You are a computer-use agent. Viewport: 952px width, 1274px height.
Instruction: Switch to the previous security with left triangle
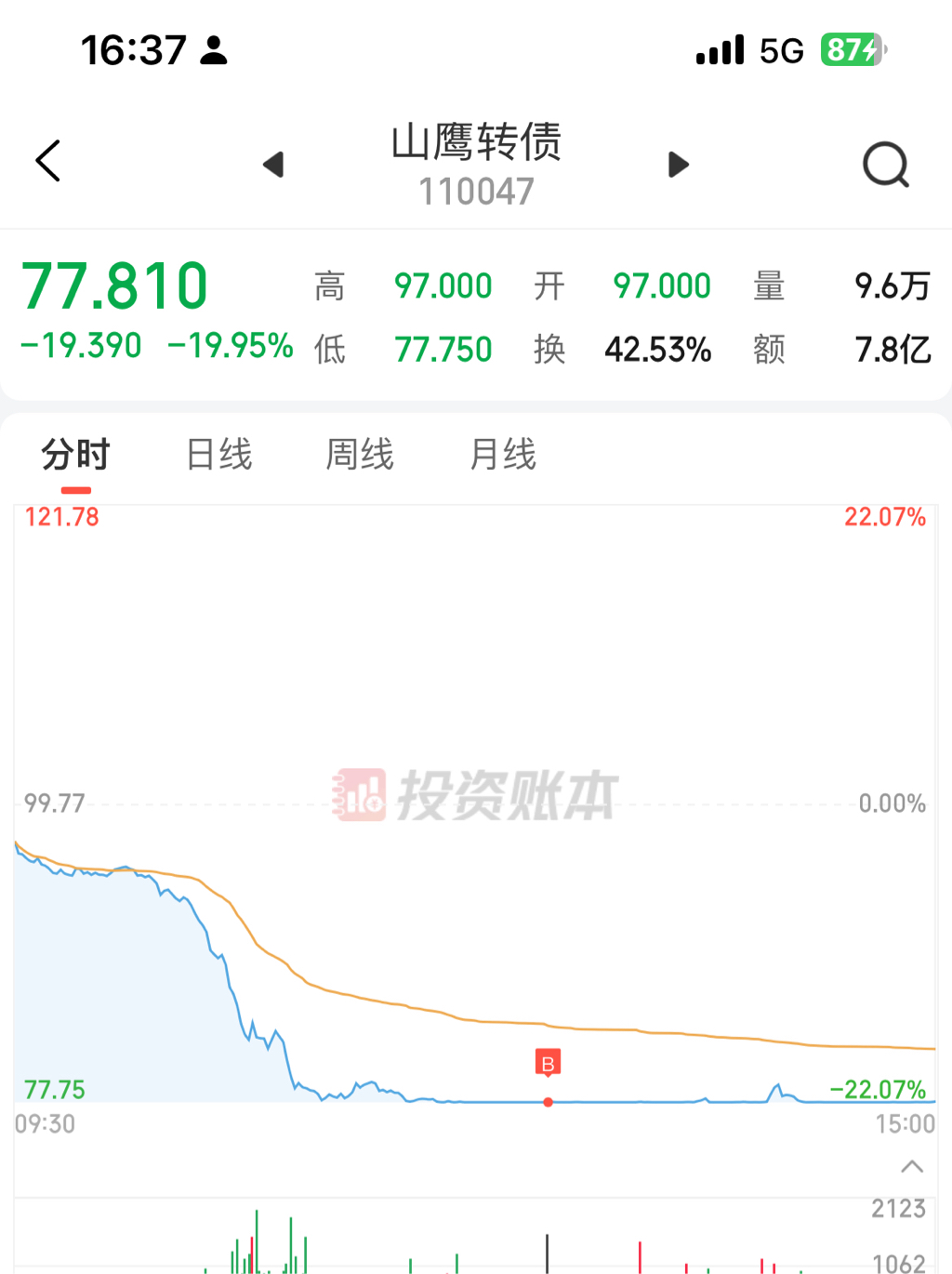coord(273,165)
